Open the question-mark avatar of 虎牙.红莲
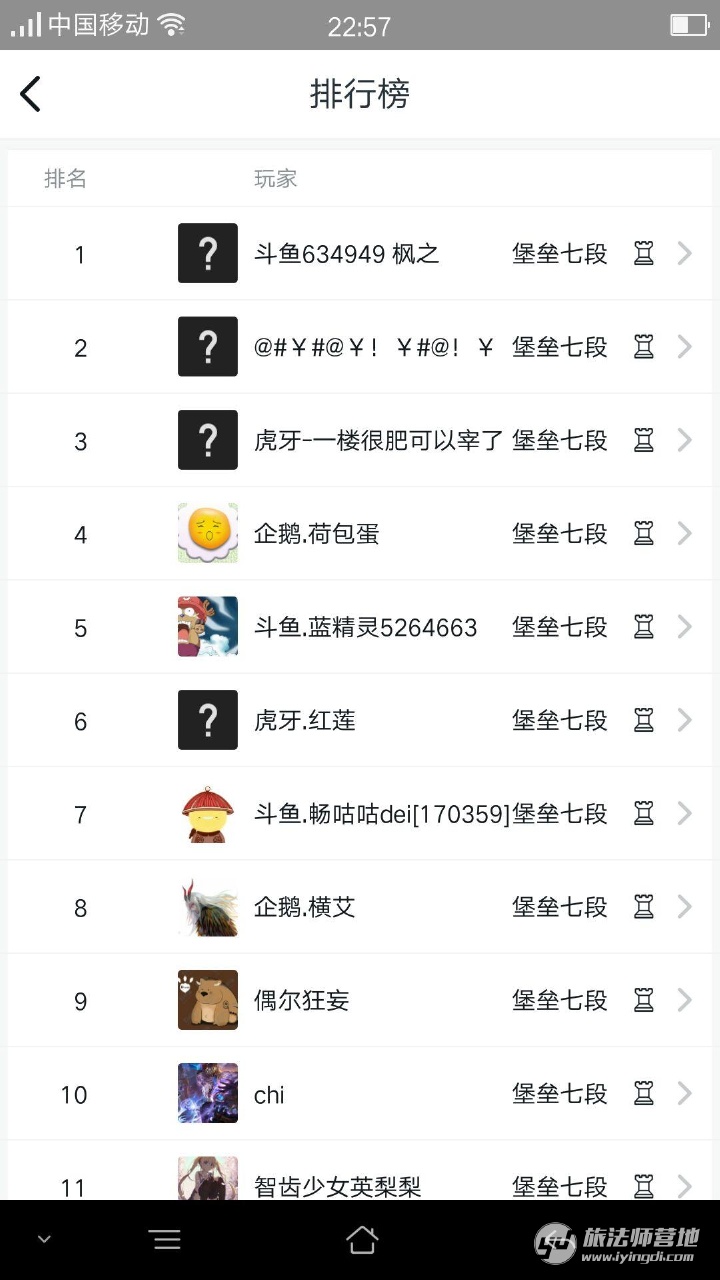Screen dimensions: 720x1280 [x=207, y=720]
